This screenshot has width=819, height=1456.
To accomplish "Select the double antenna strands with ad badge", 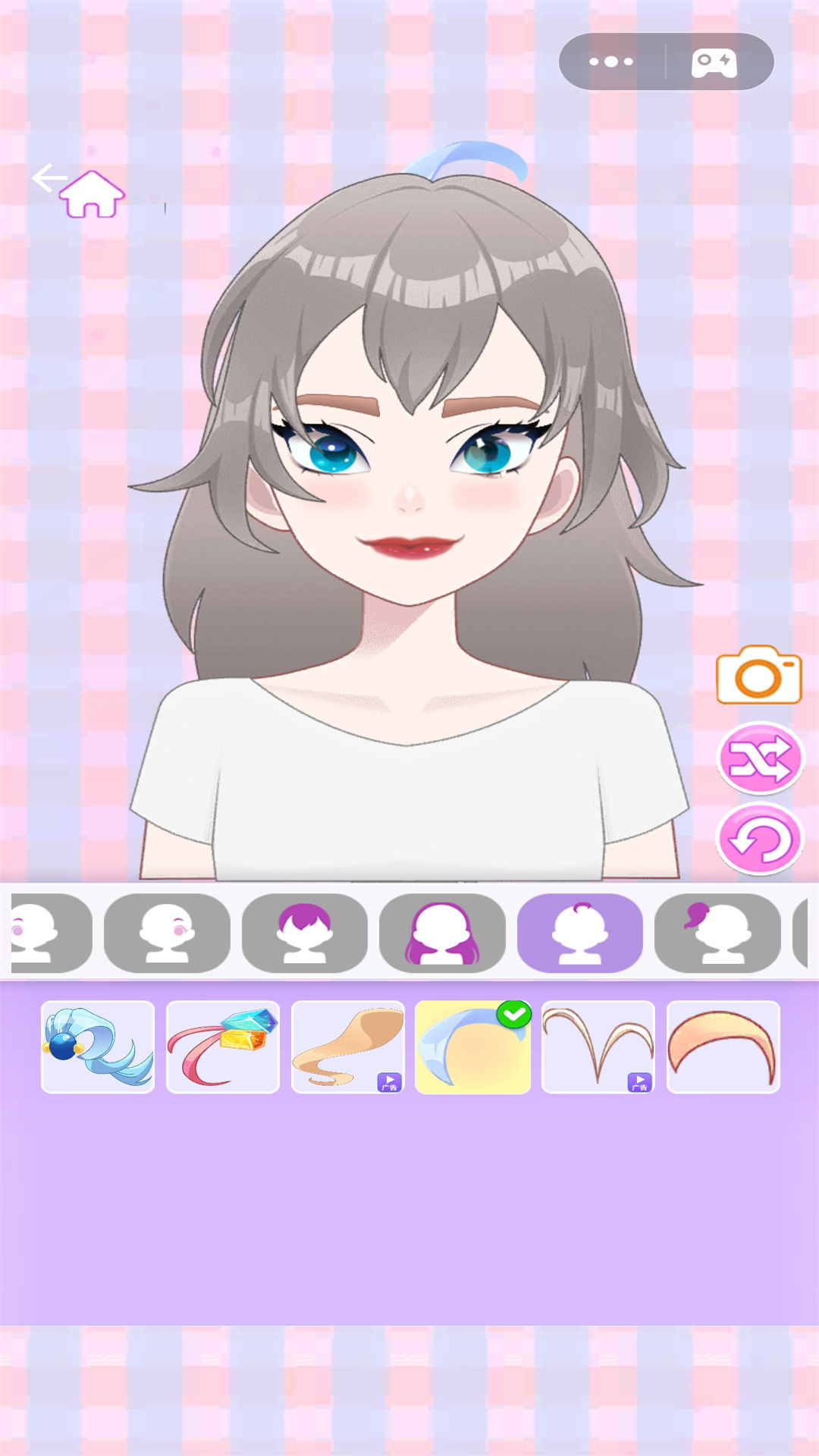I will (598, 1047).
